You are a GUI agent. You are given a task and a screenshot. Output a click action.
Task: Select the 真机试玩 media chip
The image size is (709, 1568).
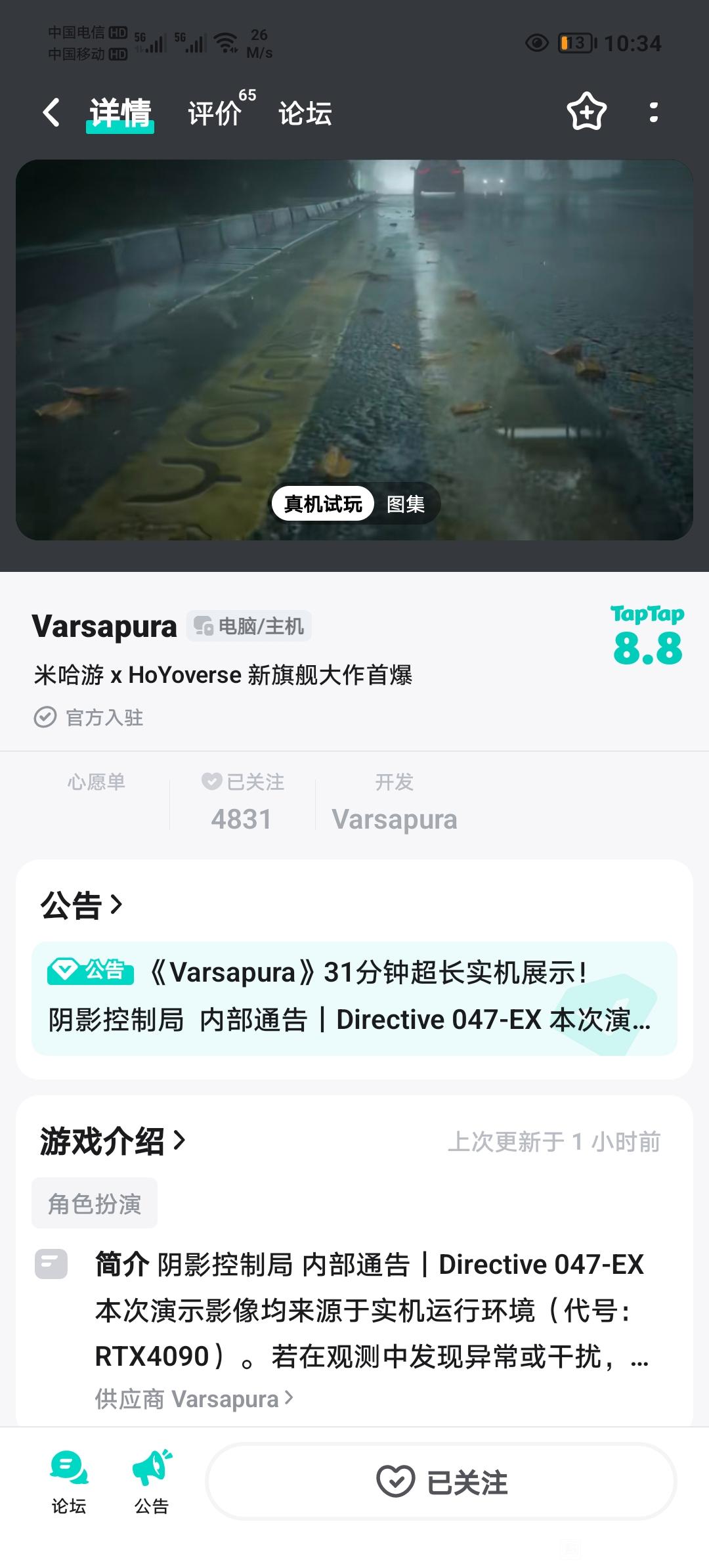pyautogui.click(x=323, y=504)
